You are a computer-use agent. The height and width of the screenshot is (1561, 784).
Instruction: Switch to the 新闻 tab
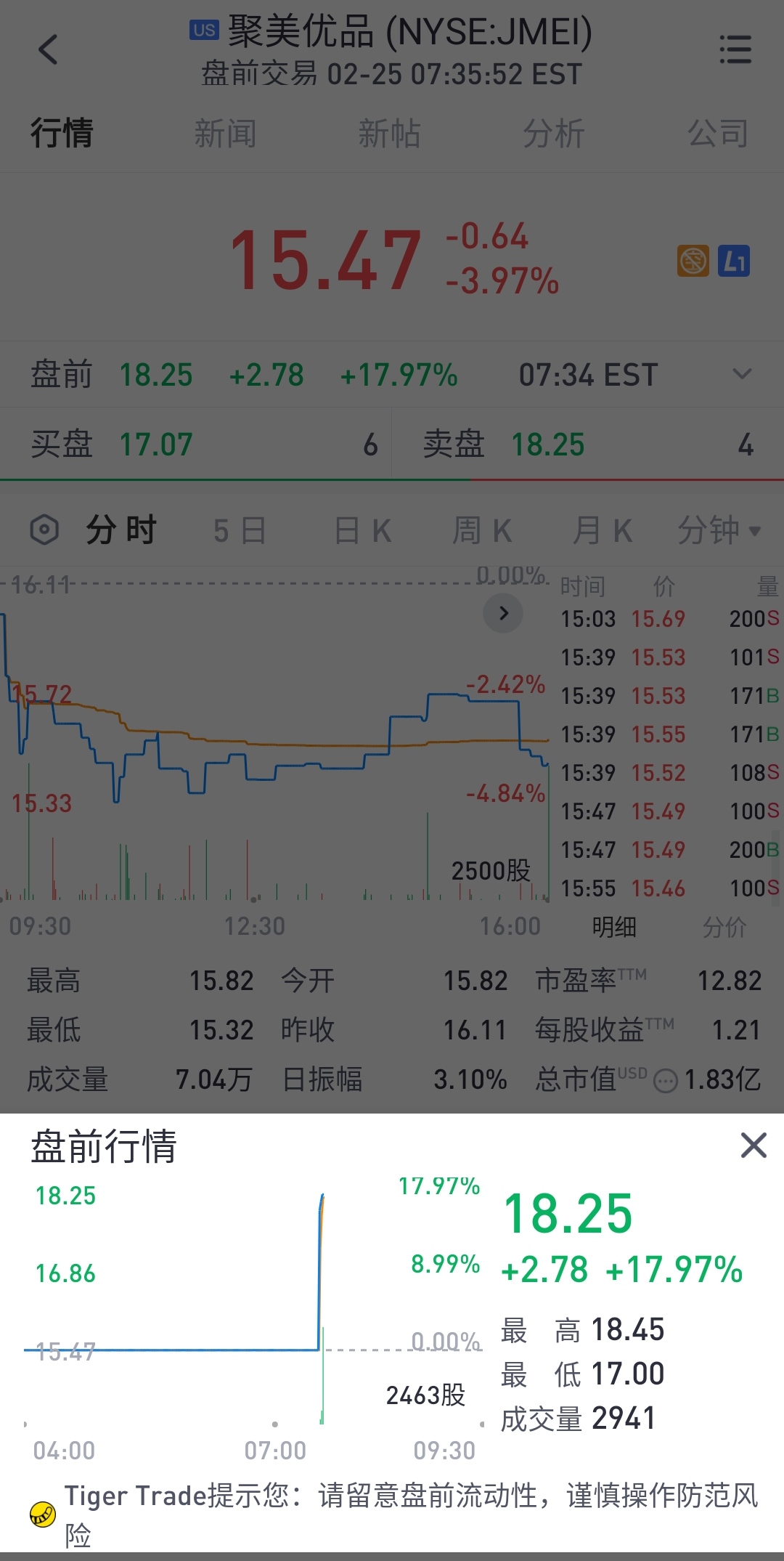225,134
